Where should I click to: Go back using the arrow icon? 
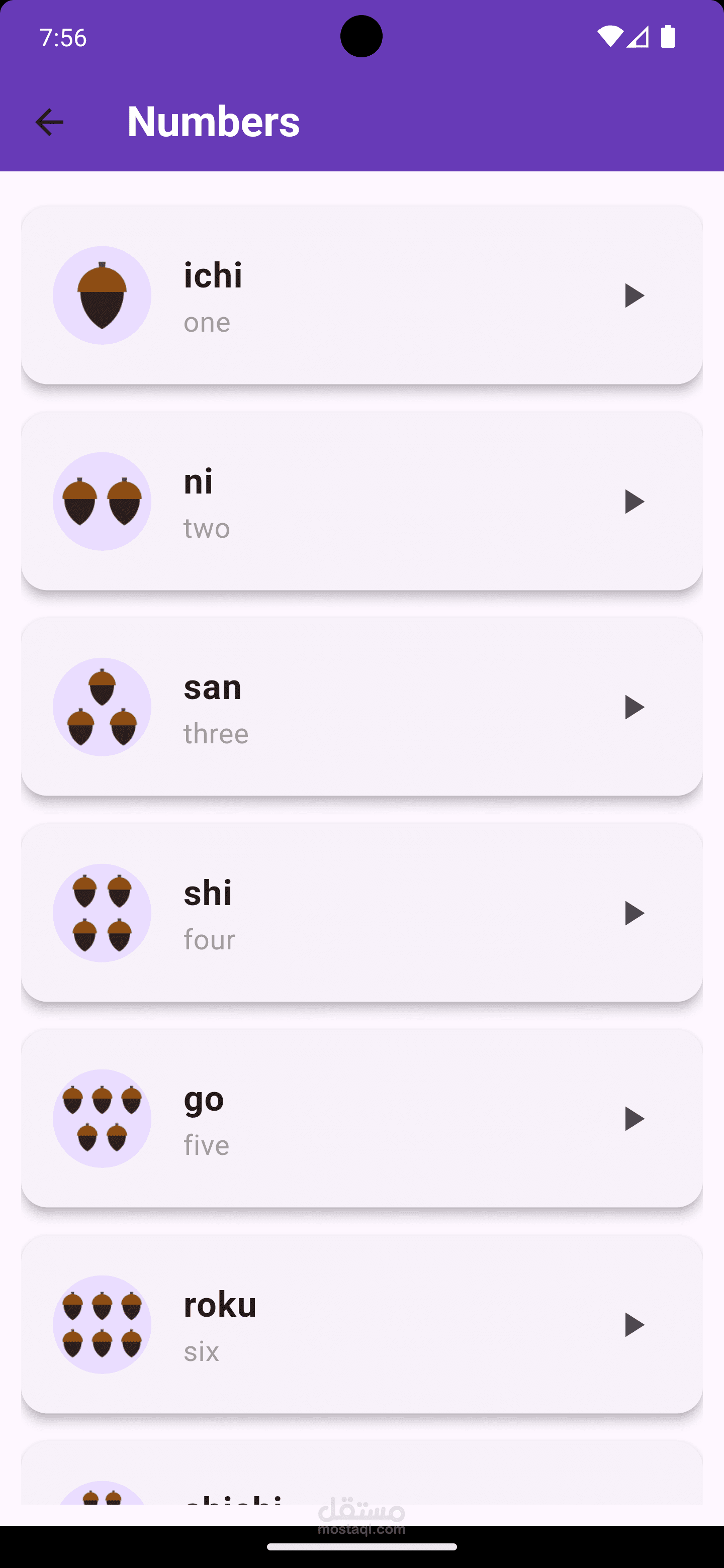(49, 122)
